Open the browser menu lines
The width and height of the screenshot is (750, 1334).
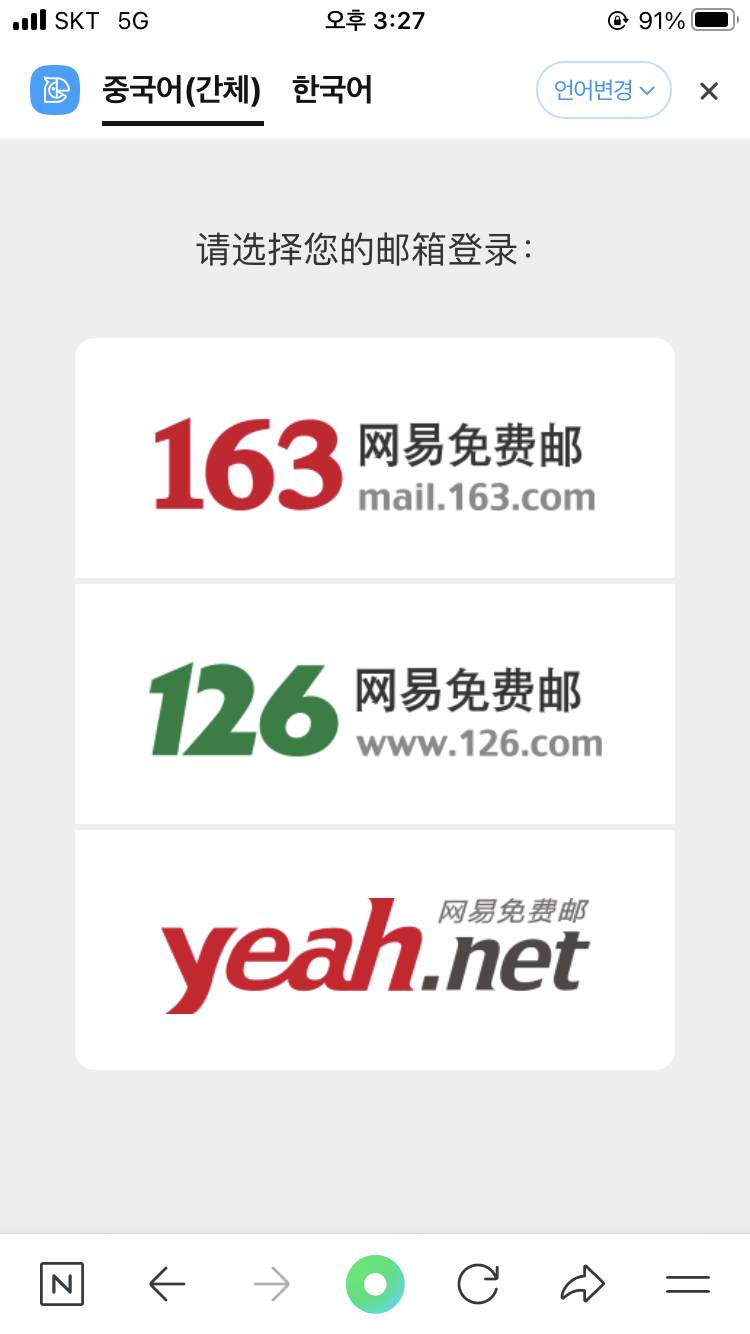pos(688,1284)
